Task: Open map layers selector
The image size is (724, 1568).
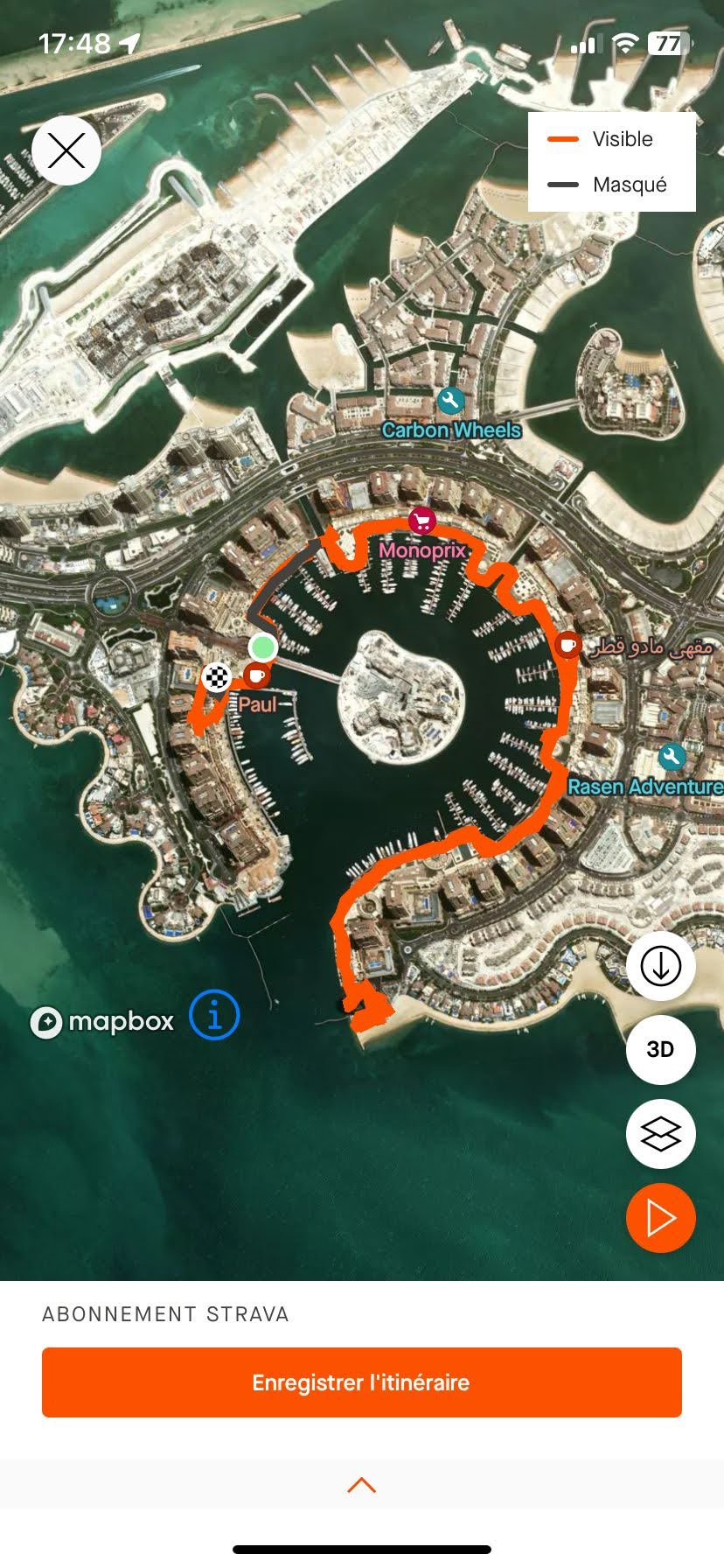Action: coord(660,1134)
